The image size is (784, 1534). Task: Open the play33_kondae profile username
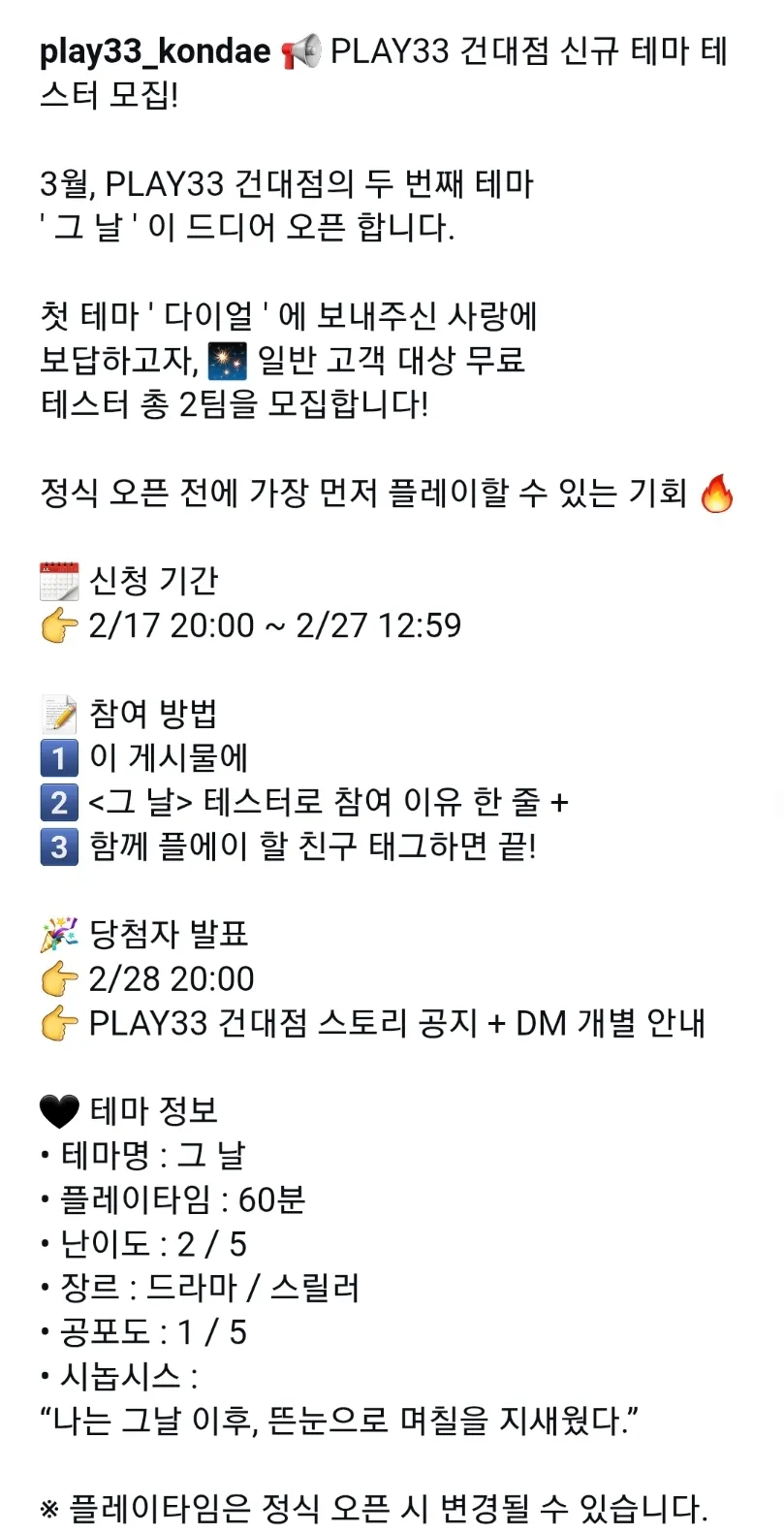[x=155, y=51]
